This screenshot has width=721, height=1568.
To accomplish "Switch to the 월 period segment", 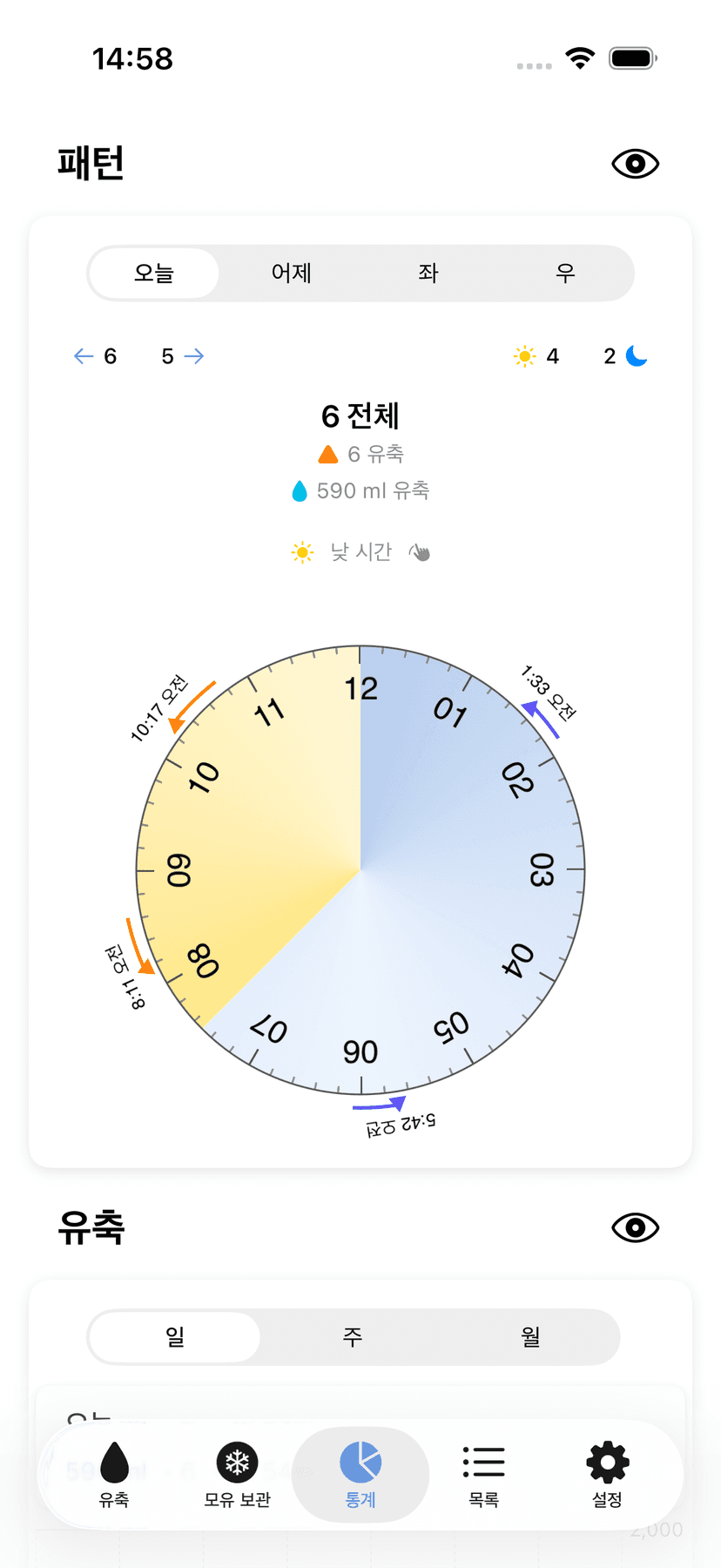I will (x=530, y=1336).
